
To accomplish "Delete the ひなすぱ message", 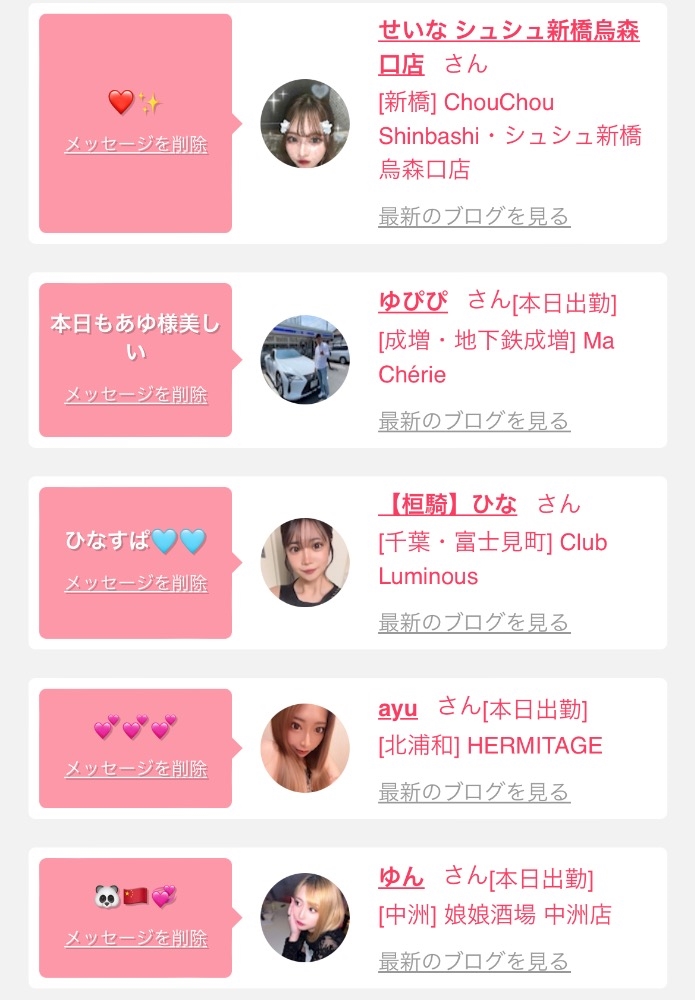I will point(136,582).
